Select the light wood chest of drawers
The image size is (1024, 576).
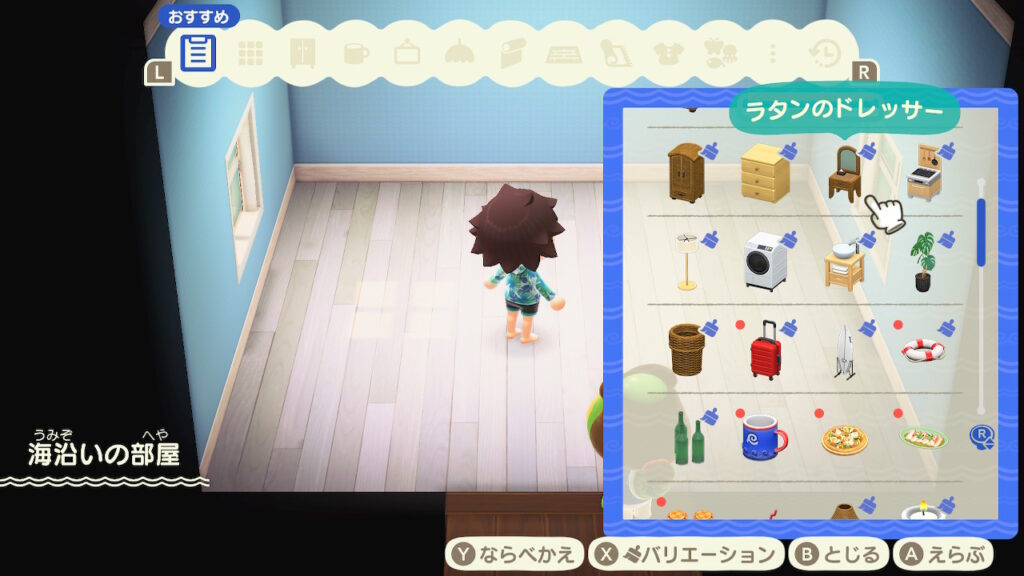(765, 173)
